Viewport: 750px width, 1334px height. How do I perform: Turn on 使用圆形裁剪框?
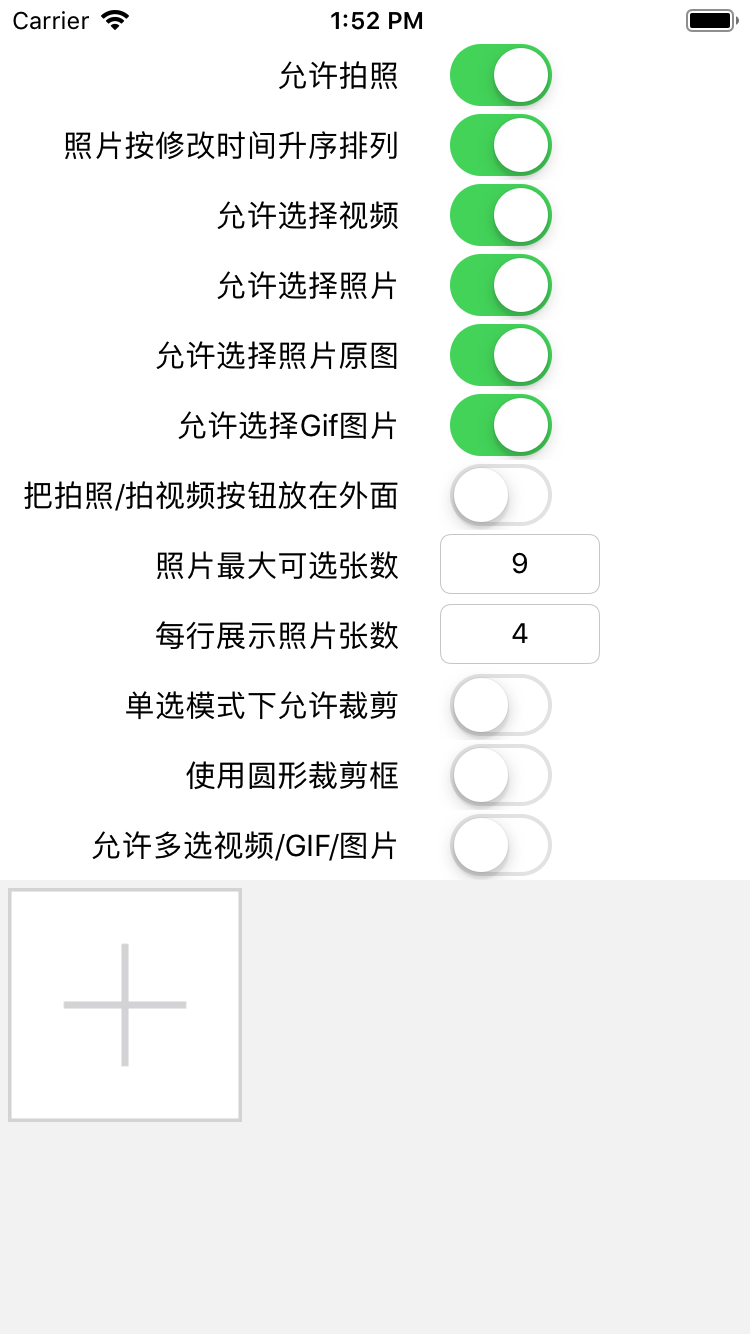point(500,775)
